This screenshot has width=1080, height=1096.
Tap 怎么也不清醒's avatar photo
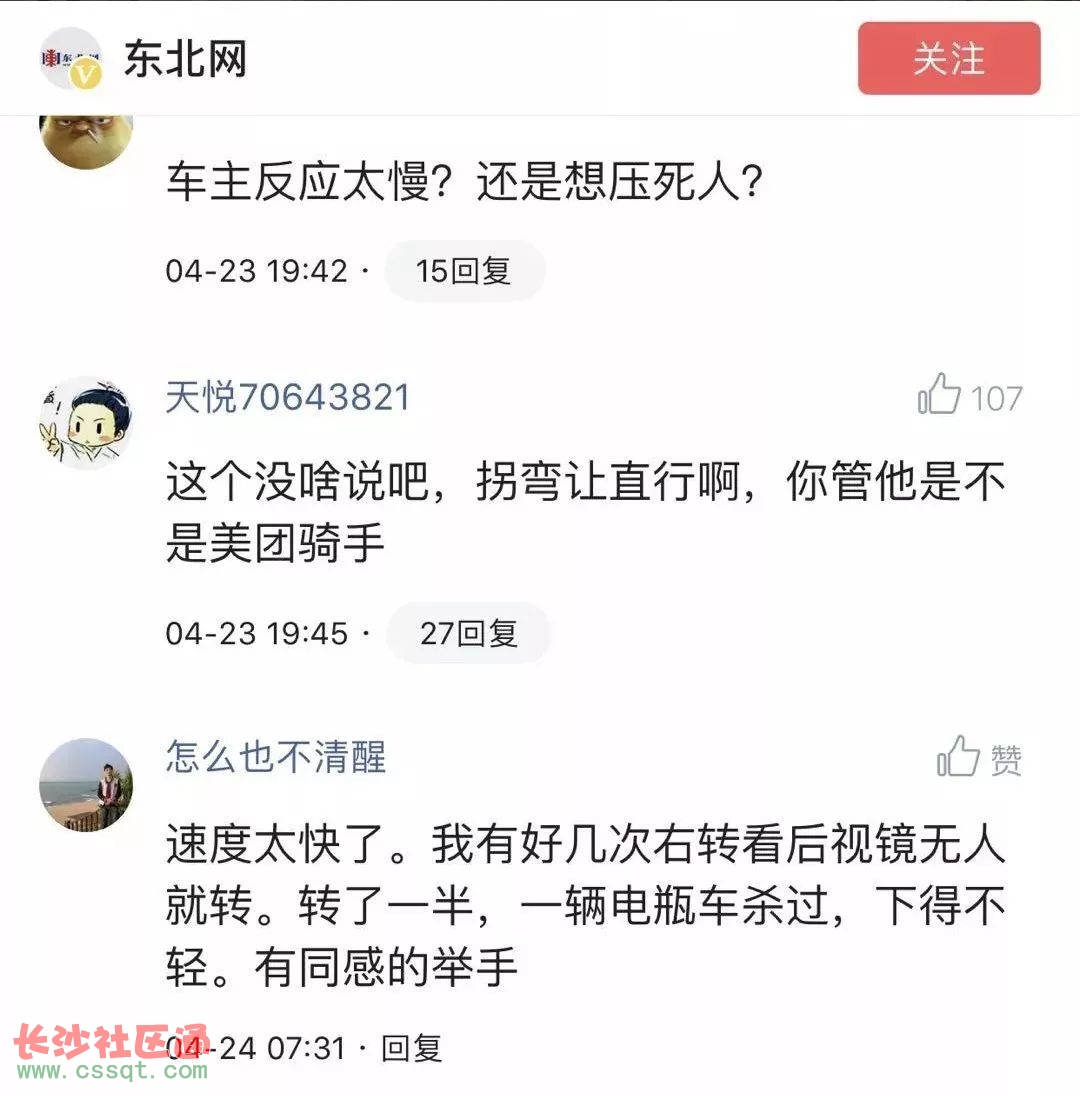[x=86, y=785]
